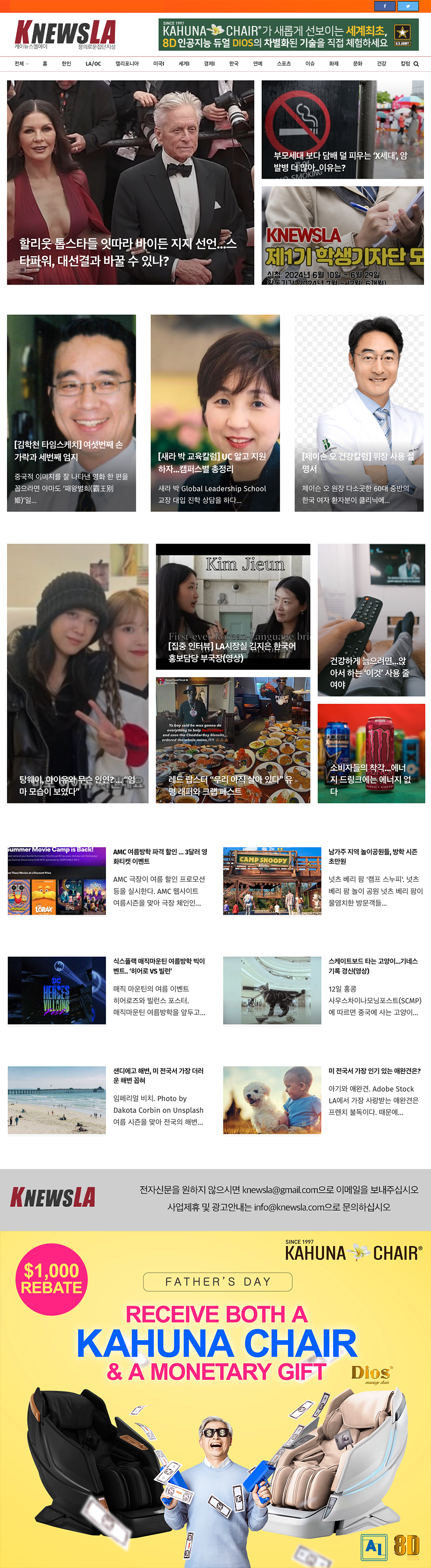Screen dimensions: 431x1568
Task: Select the 스포츠 menu item
Action: 283,64
